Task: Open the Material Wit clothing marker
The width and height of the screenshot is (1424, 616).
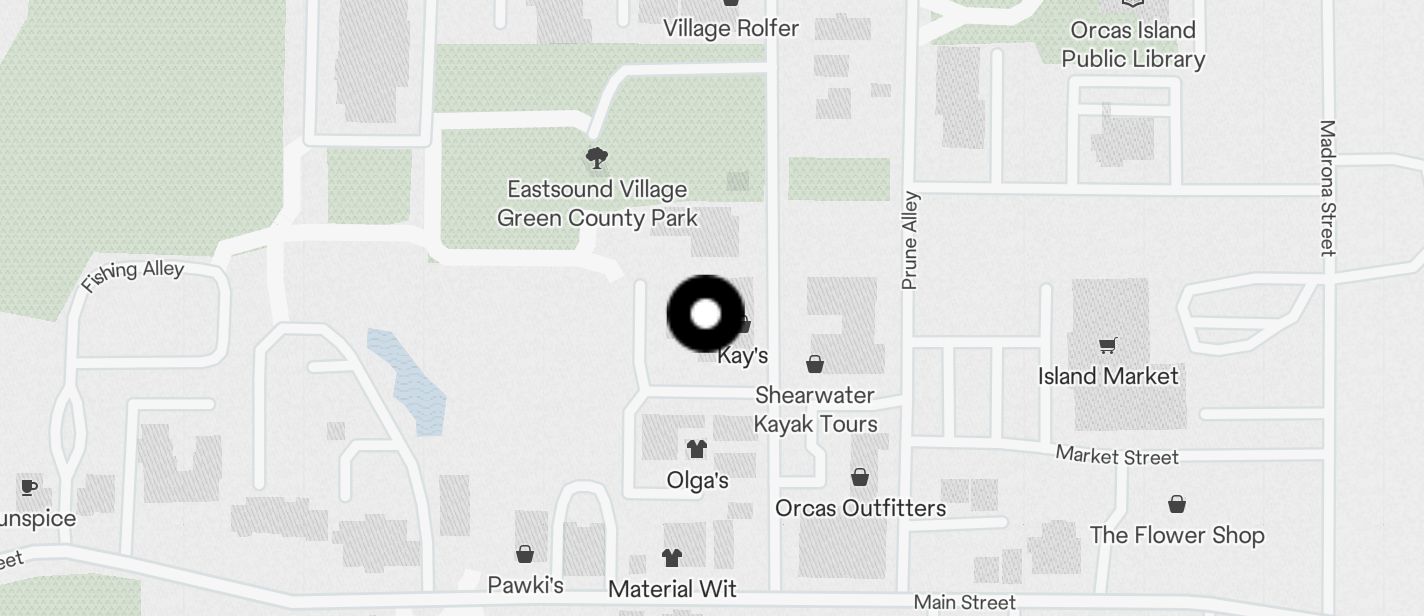Action: click(672, 557)
